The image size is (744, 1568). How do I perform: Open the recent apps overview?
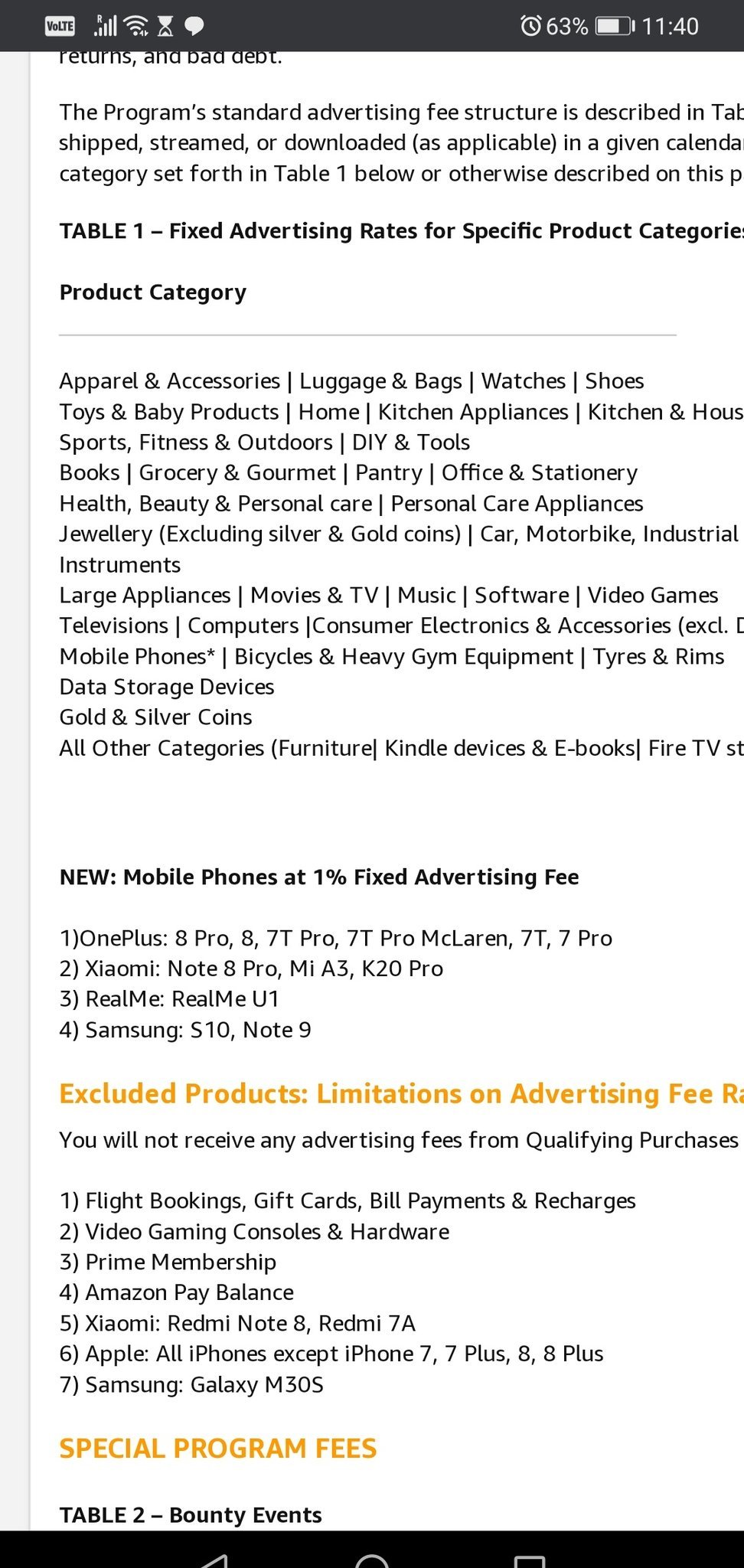530,1560
